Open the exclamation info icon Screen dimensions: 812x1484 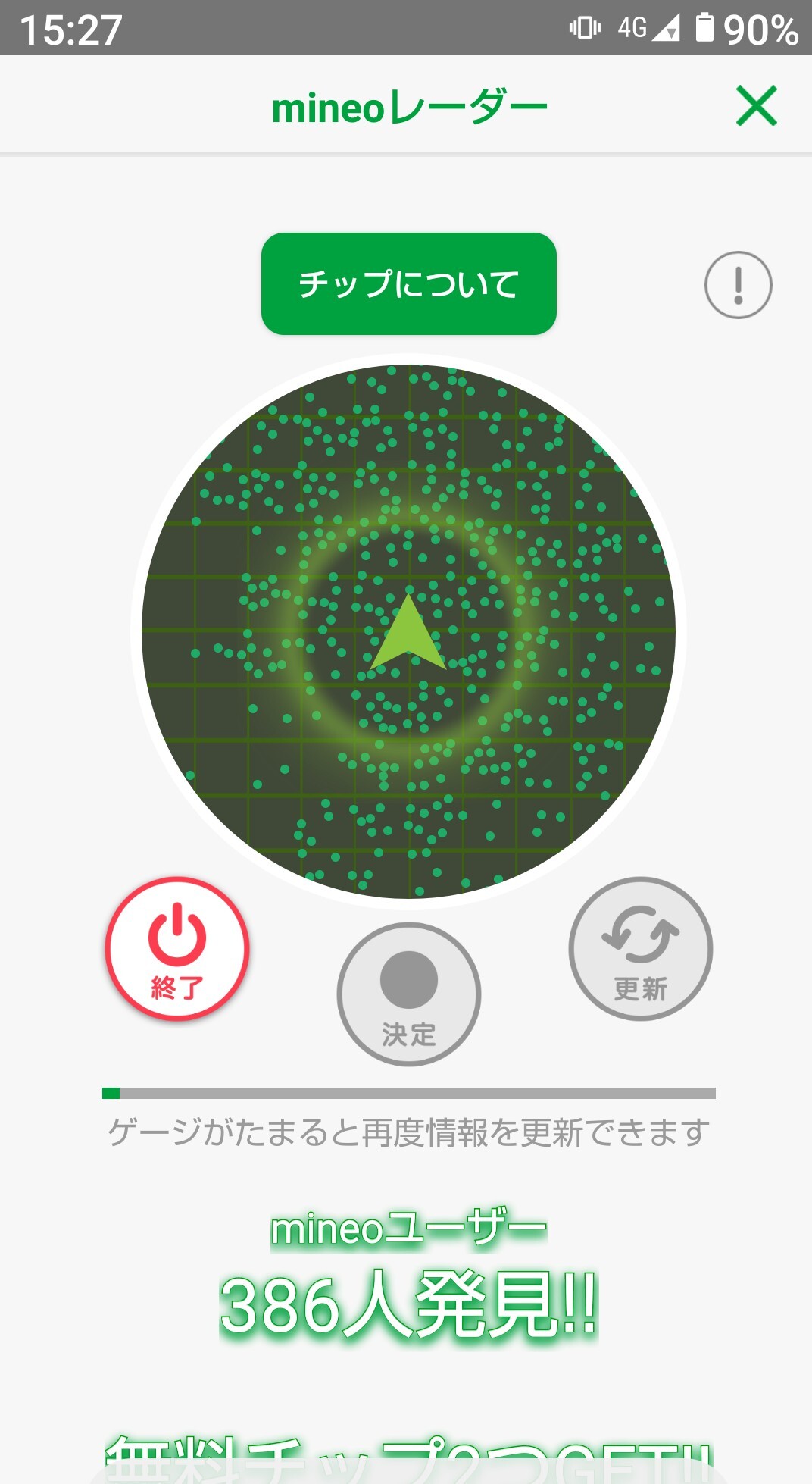click(x=738, y=285)
